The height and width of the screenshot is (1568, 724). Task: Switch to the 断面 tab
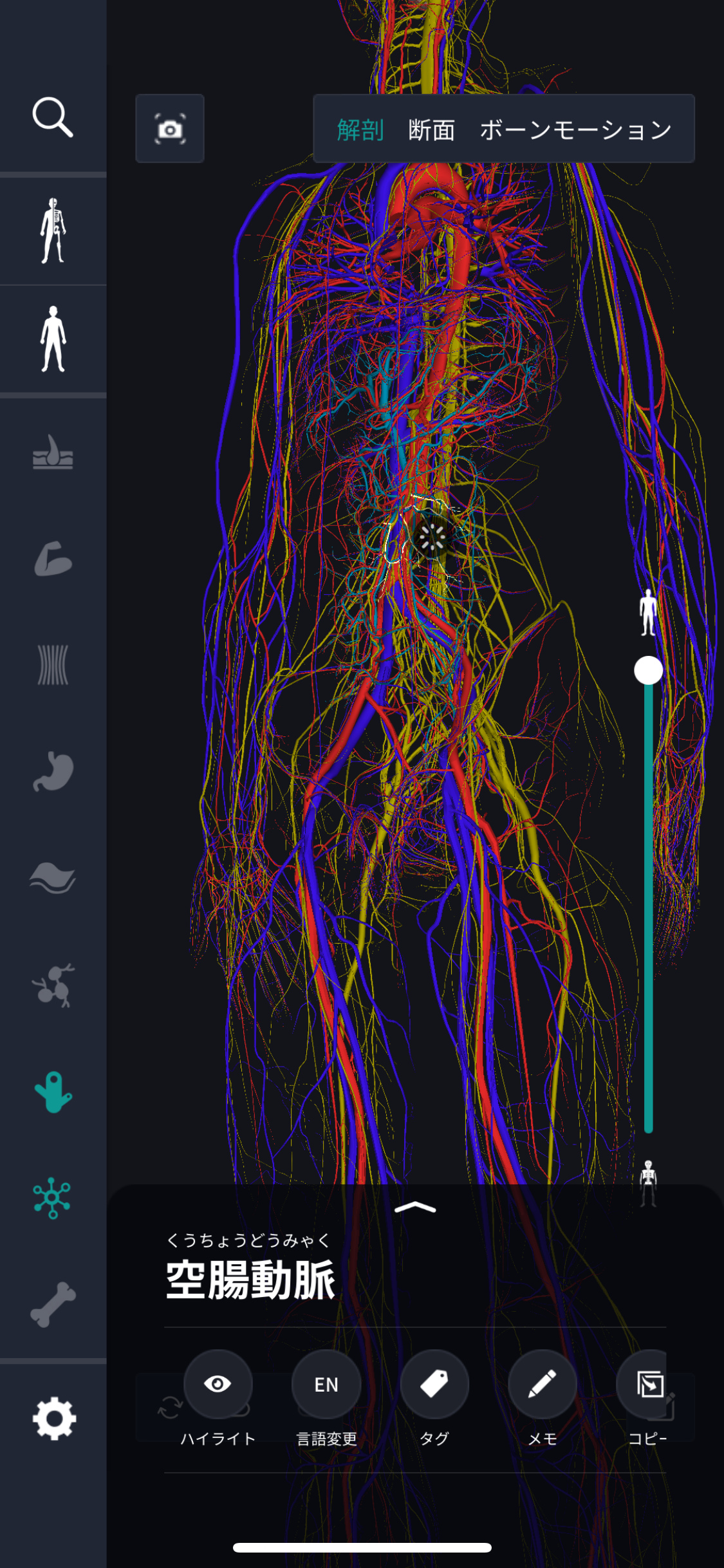pyautogui.click(x=431, y=130)
